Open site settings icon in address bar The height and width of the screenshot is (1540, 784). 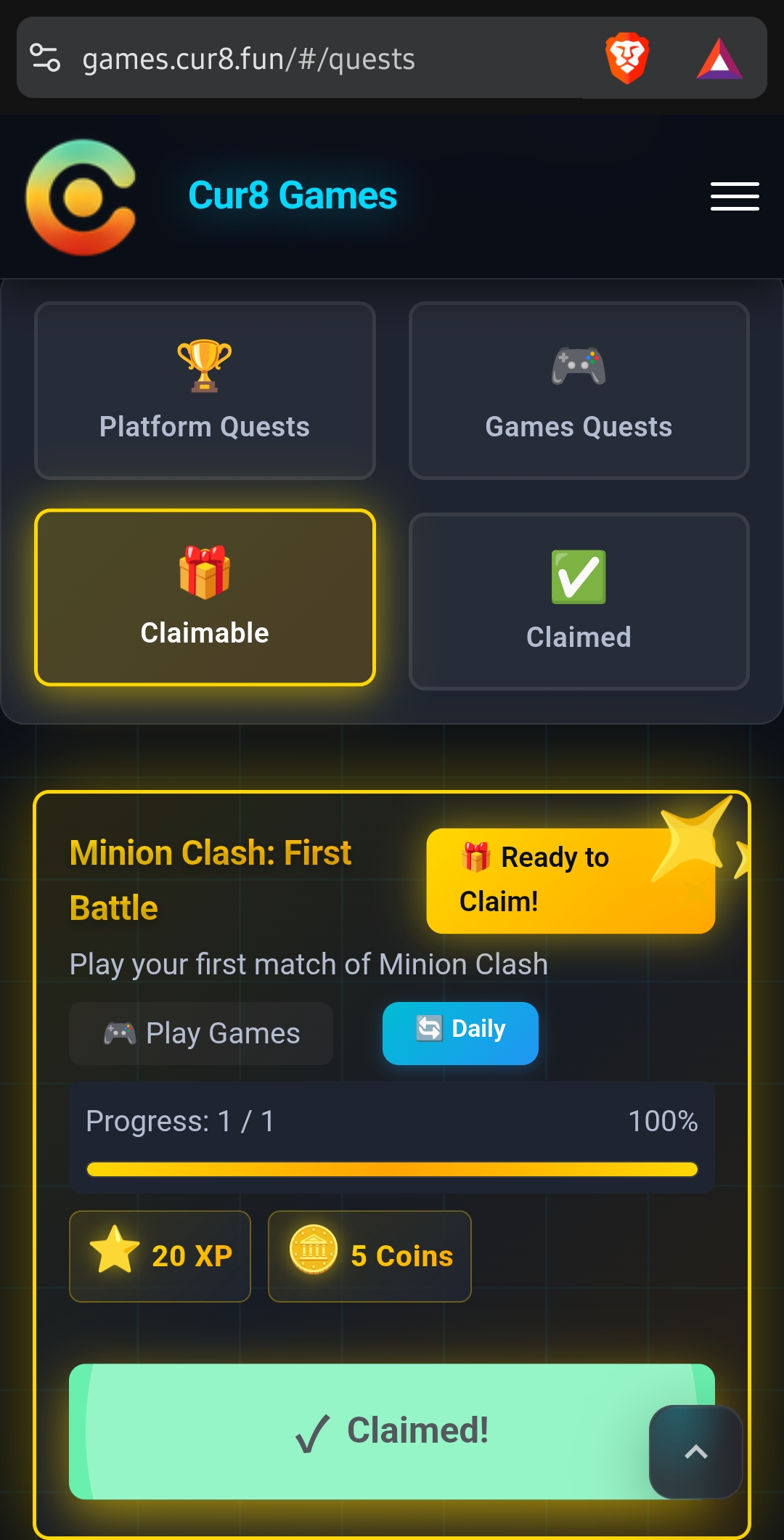click(45, 58)
